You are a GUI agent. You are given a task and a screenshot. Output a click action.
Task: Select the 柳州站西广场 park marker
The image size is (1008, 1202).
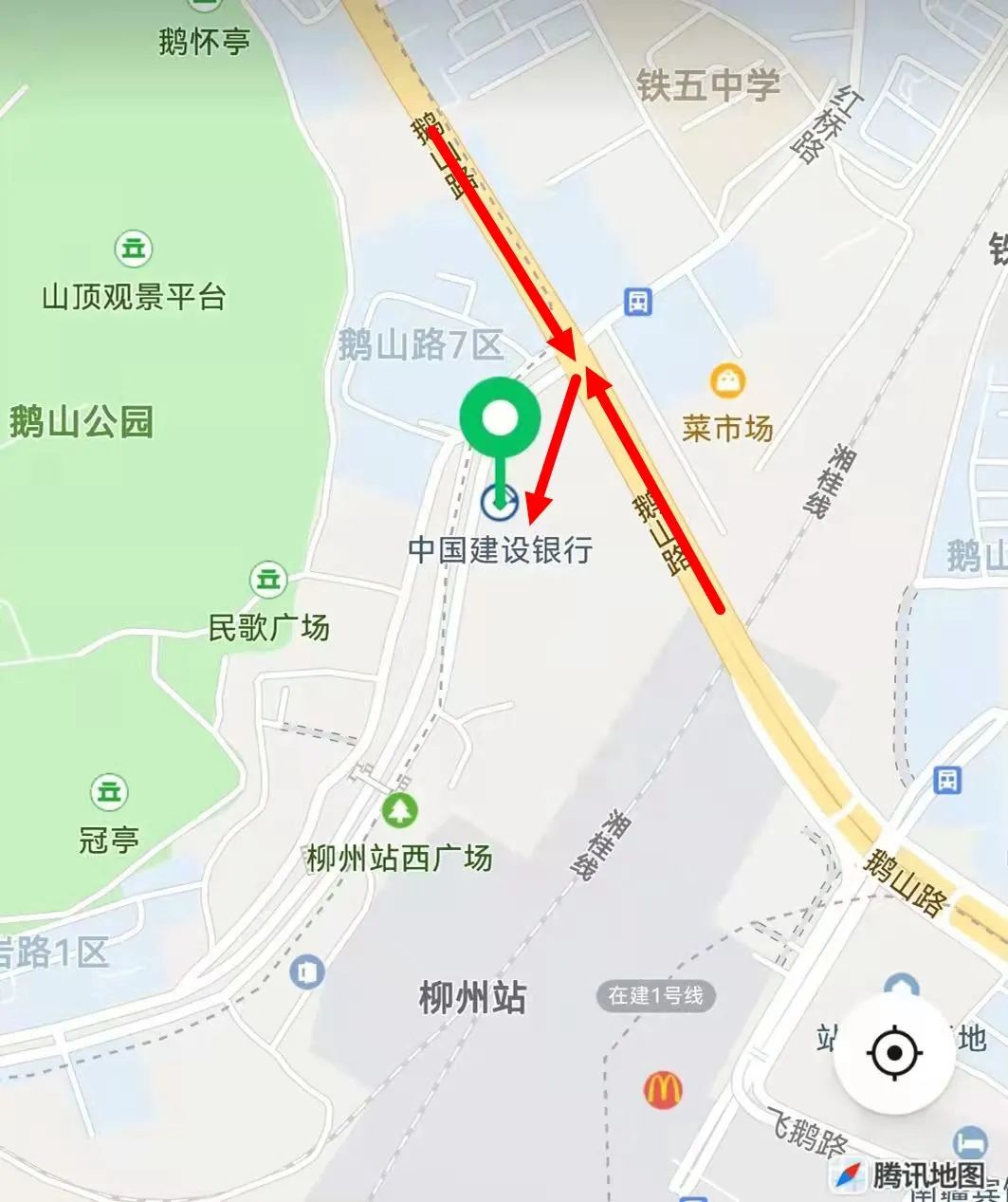tap(400, 810)
